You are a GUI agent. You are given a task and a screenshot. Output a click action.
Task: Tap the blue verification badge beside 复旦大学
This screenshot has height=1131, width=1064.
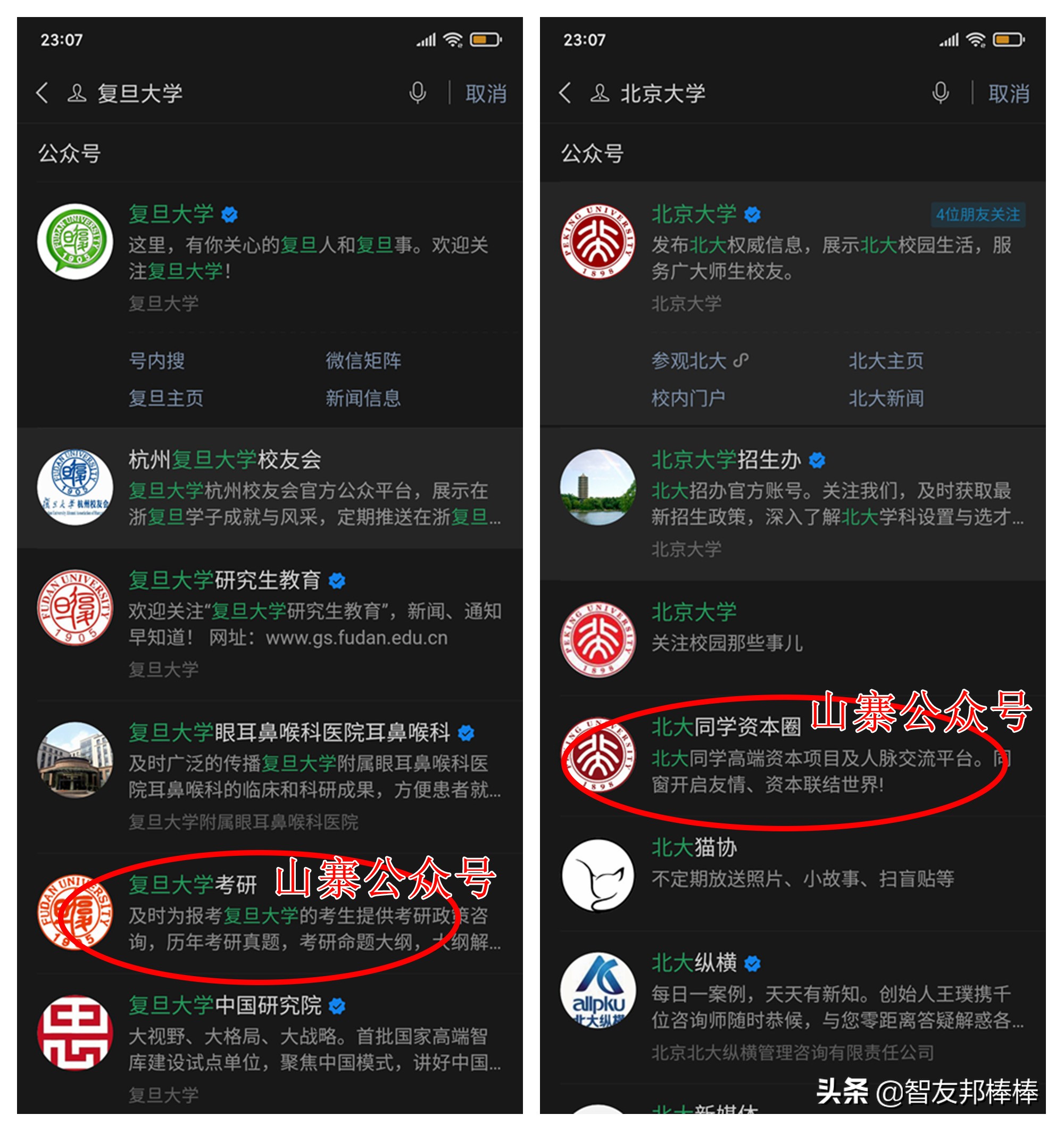[x=230, y=214]
